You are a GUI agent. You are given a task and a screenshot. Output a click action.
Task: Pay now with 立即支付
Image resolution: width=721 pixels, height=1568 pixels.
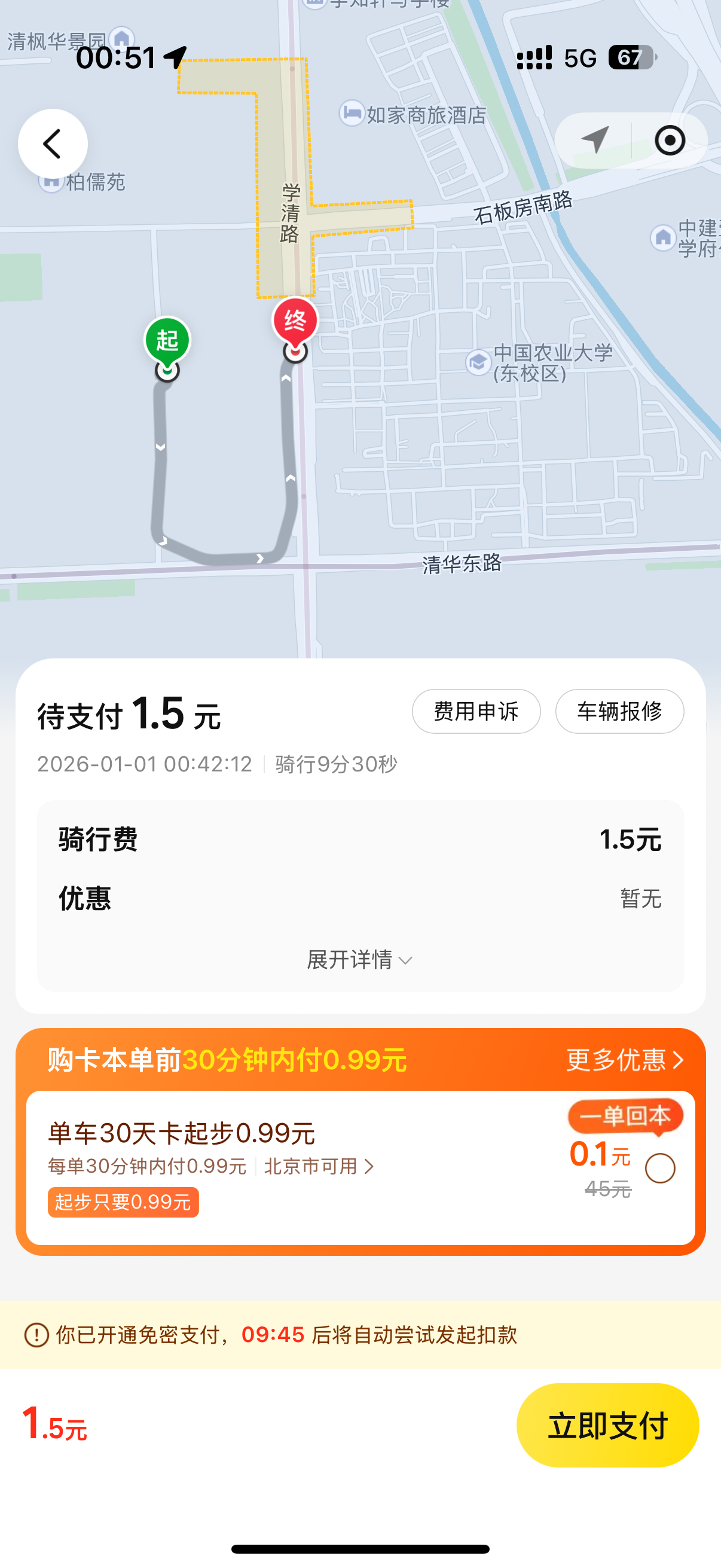(607, 1425)
